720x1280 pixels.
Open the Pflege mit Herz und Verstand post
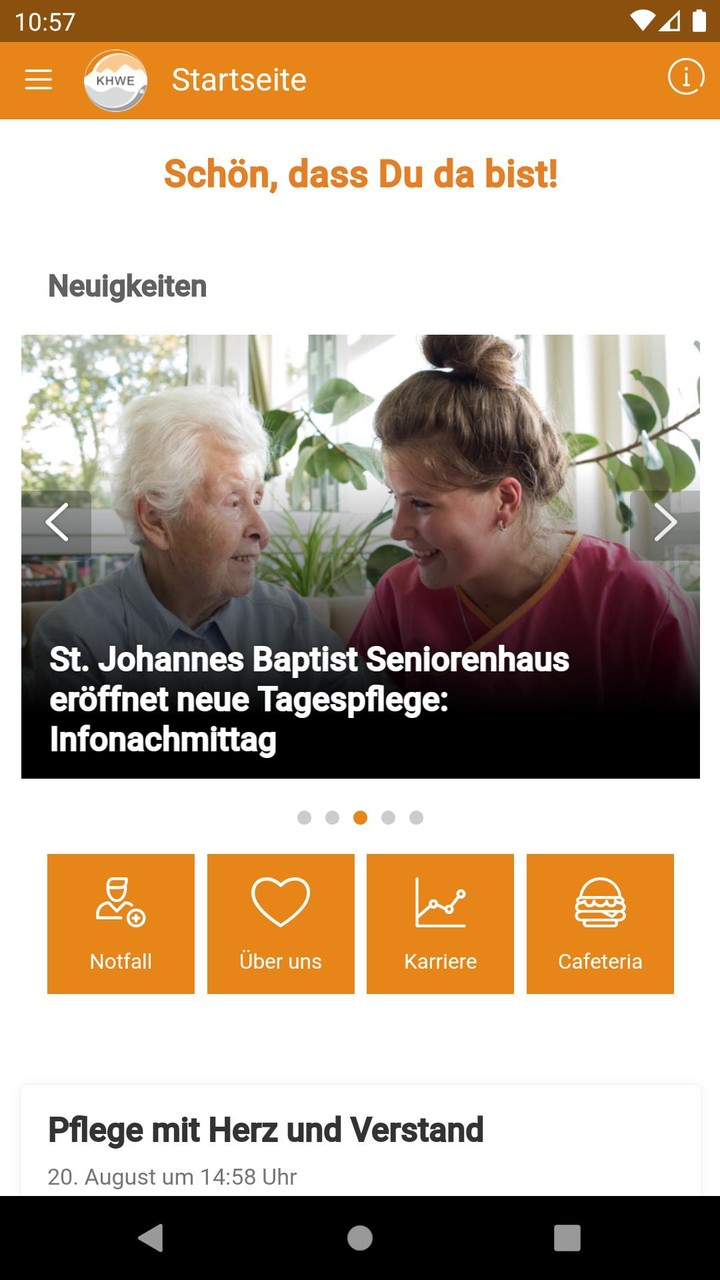(x=266, y=1130)
